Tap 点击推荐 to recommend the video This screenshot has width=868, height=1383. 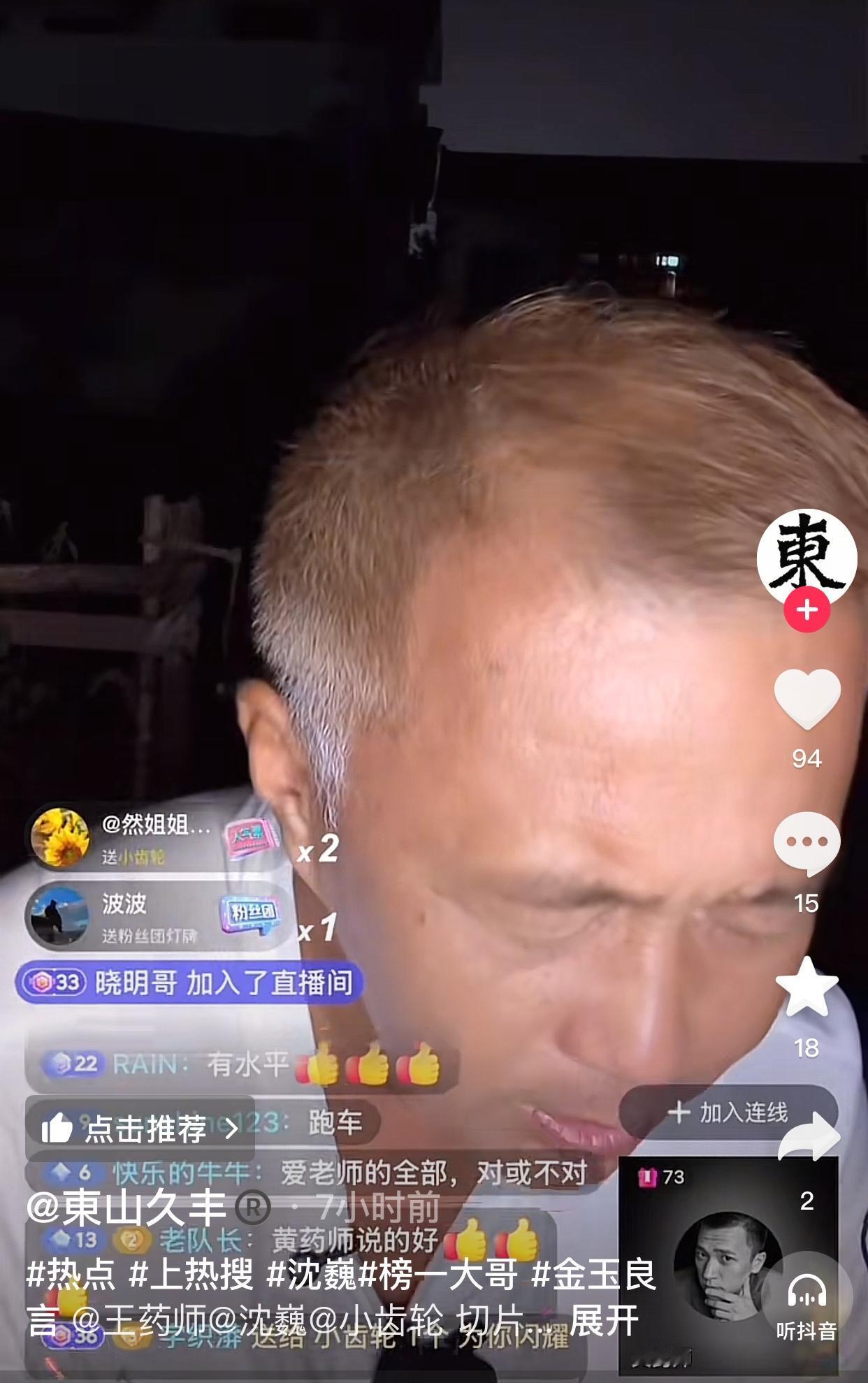[x=140, y=1129]
